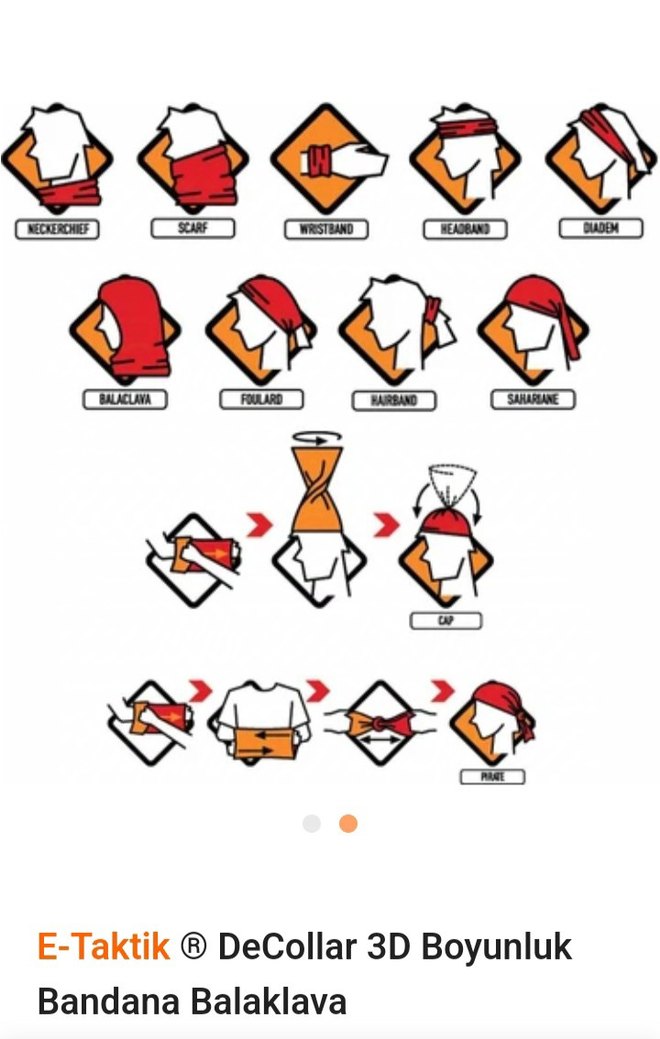The height and width of the screenshot is (1039, 660).
Task: Open the E-Taktik brand link
Action: tap(103, 946)
